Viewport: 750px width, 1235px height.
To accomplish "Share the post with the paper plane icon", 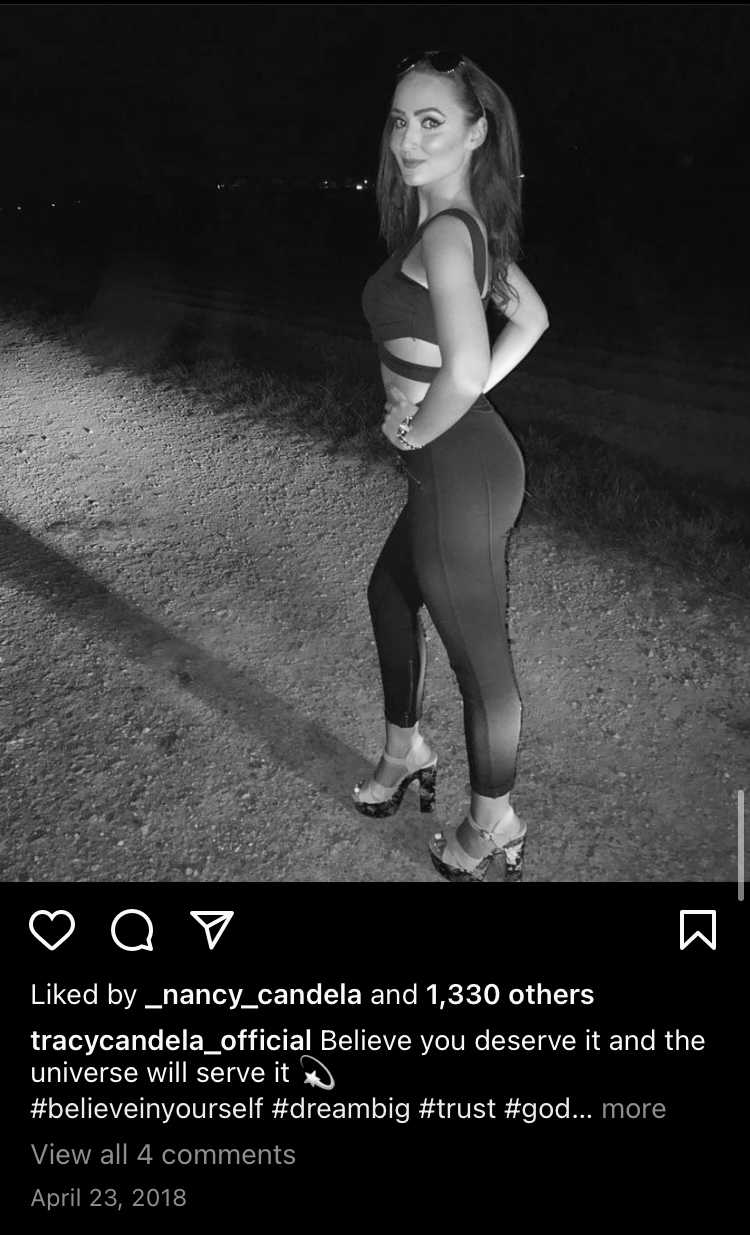I will (211, 930).
